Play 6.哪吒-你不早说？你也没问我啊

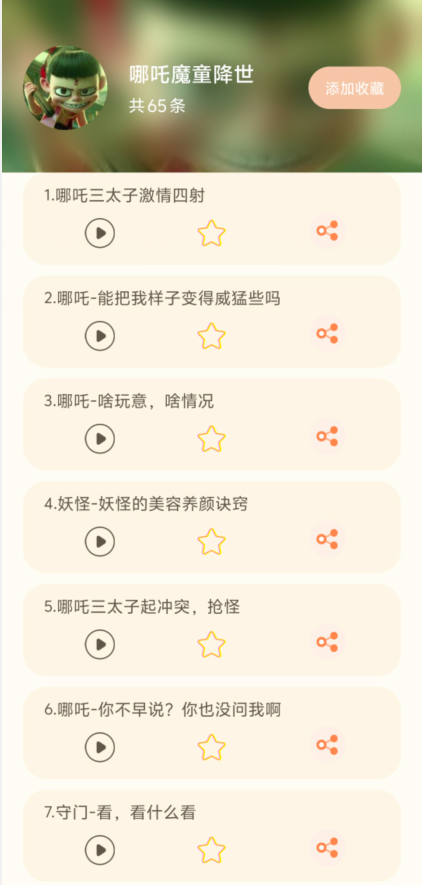[100, 747]
